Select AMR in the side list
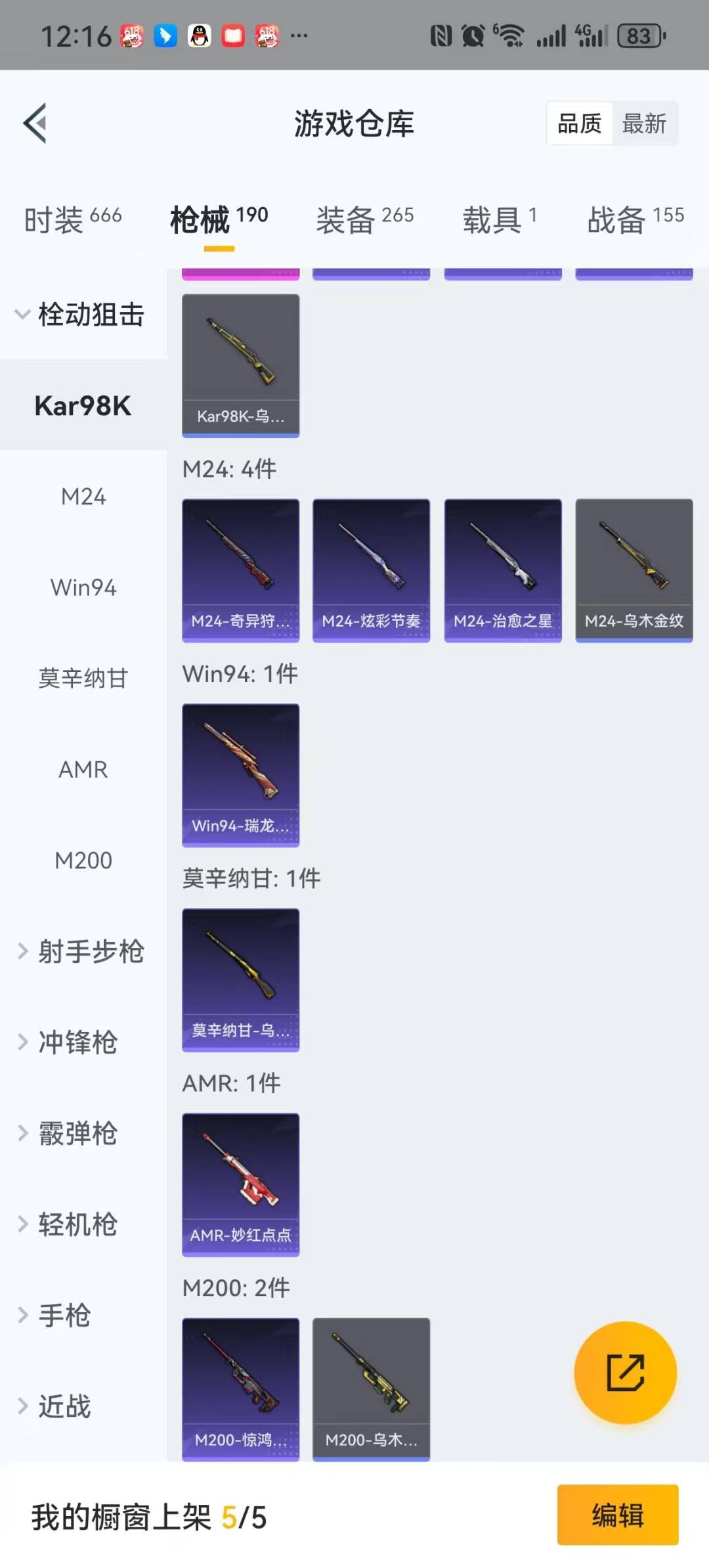 click(83, 769)
